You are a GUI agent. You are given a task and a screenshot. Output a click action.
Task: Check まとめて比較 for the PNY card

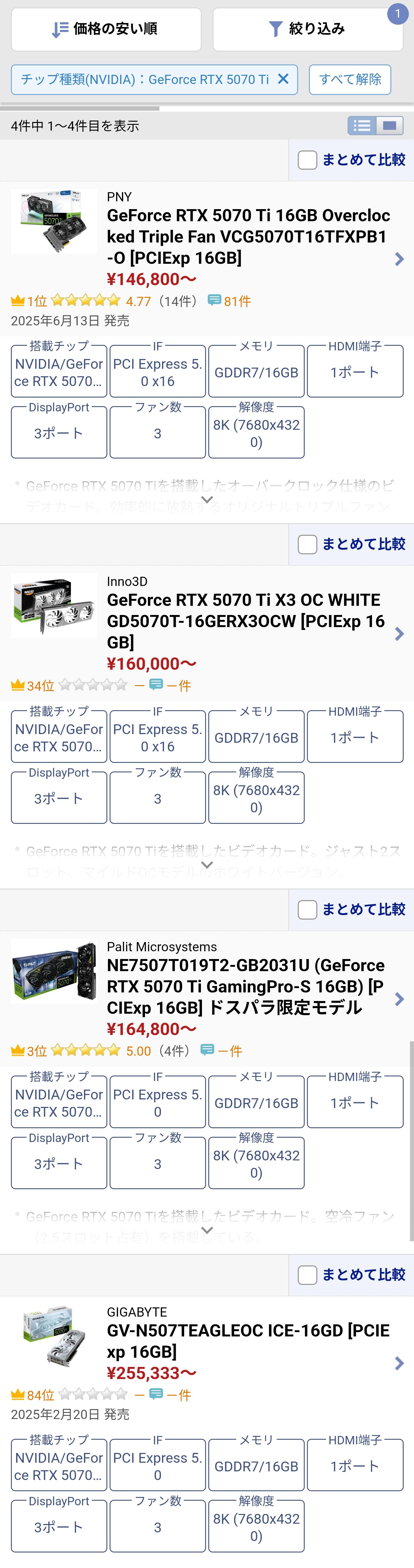(308, 160)
